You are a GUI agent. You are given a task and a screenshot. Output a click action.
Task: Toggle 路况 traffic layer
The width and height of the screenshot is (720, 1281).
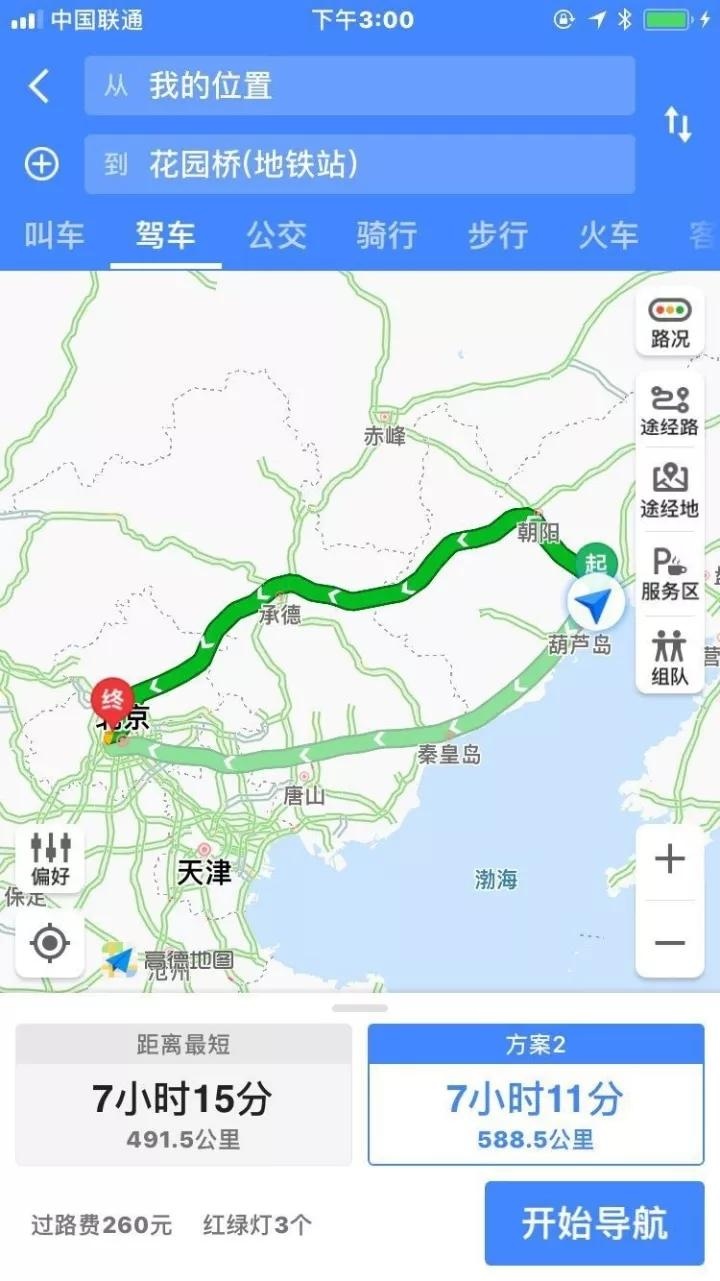click(x=670, y=322)
